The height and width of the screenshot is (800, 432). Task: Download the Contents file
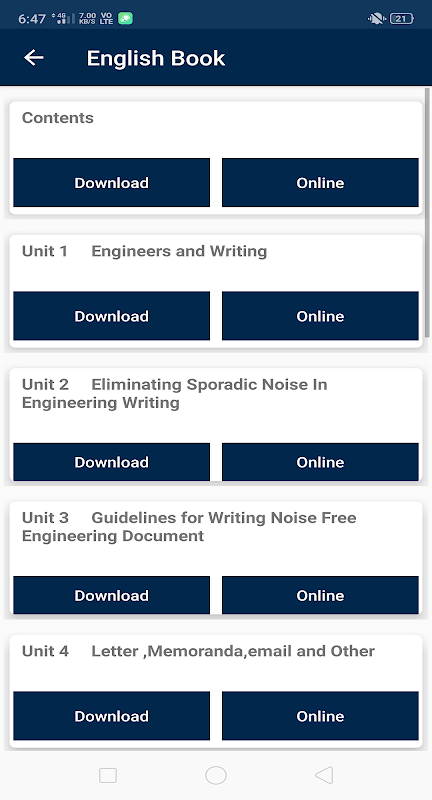(111, 183)
